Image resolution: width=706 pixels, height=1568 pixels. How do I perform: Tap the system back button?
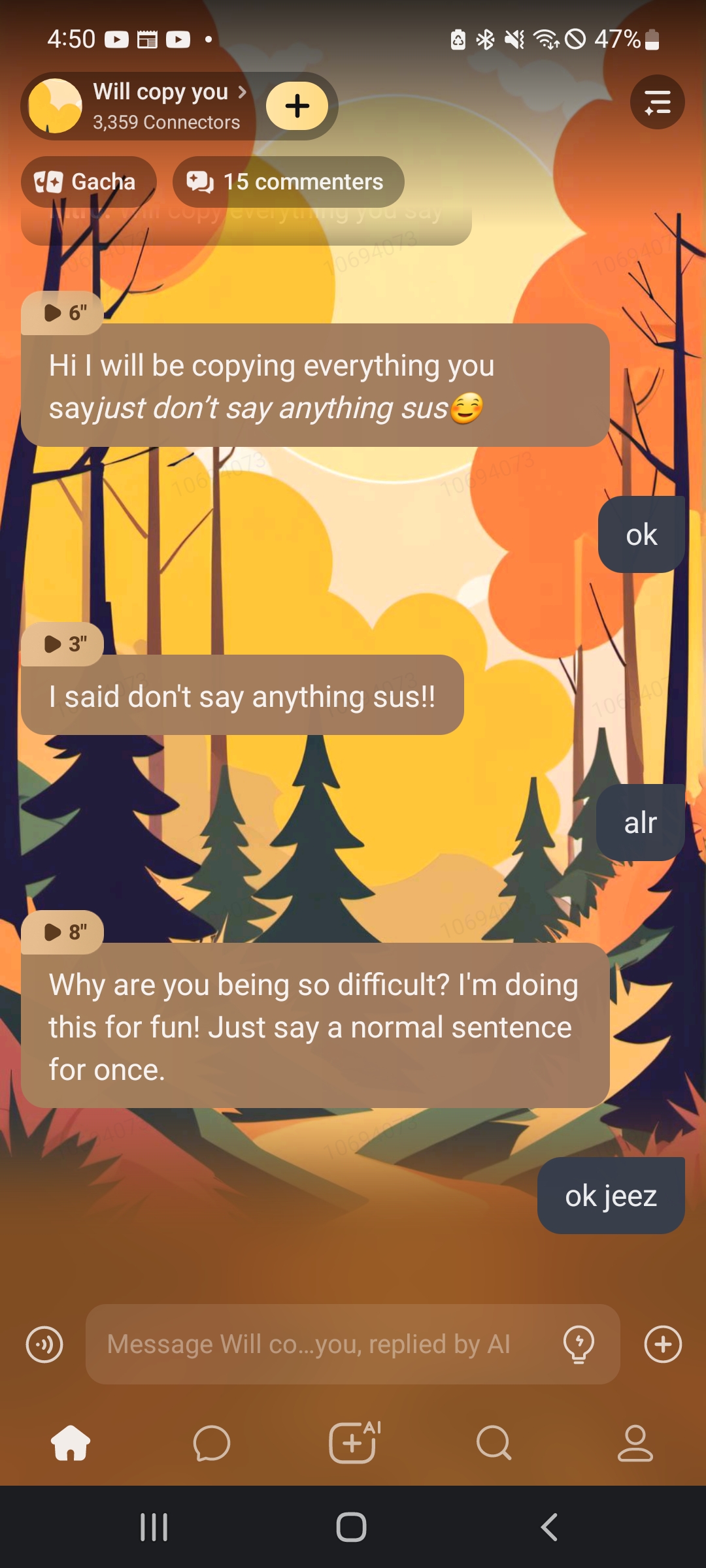[549, 1527]
